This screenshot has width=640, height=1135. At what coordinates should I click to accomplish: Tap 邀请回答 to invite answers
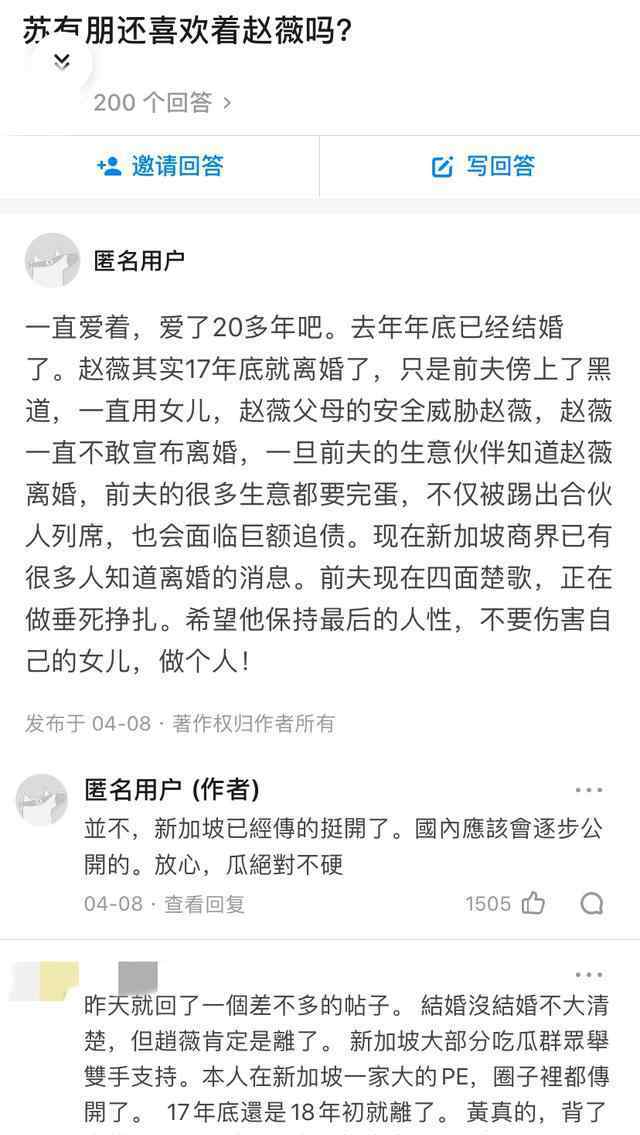[x=160, y=166]
